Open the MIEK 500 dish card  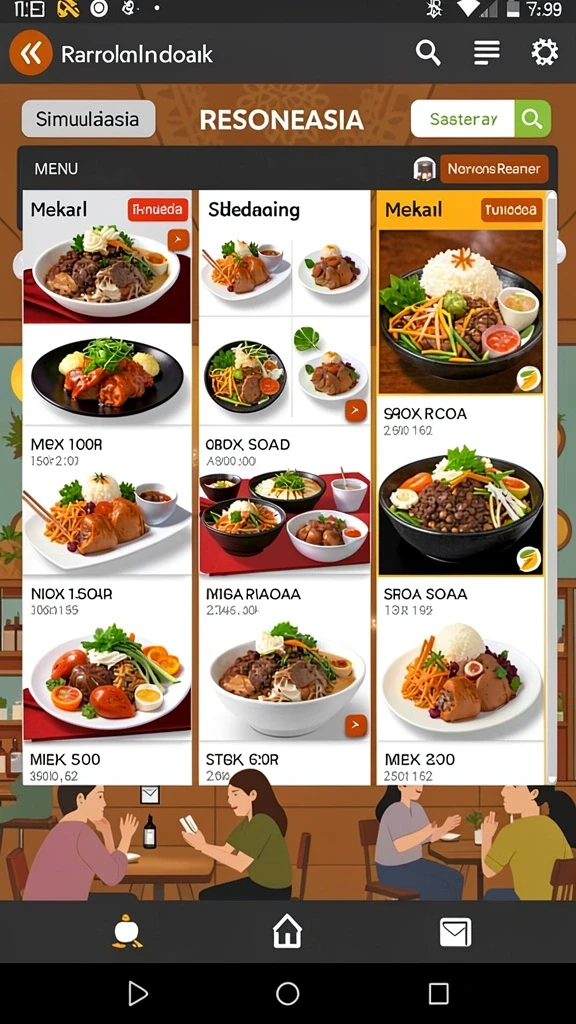(x=107, y=702)
